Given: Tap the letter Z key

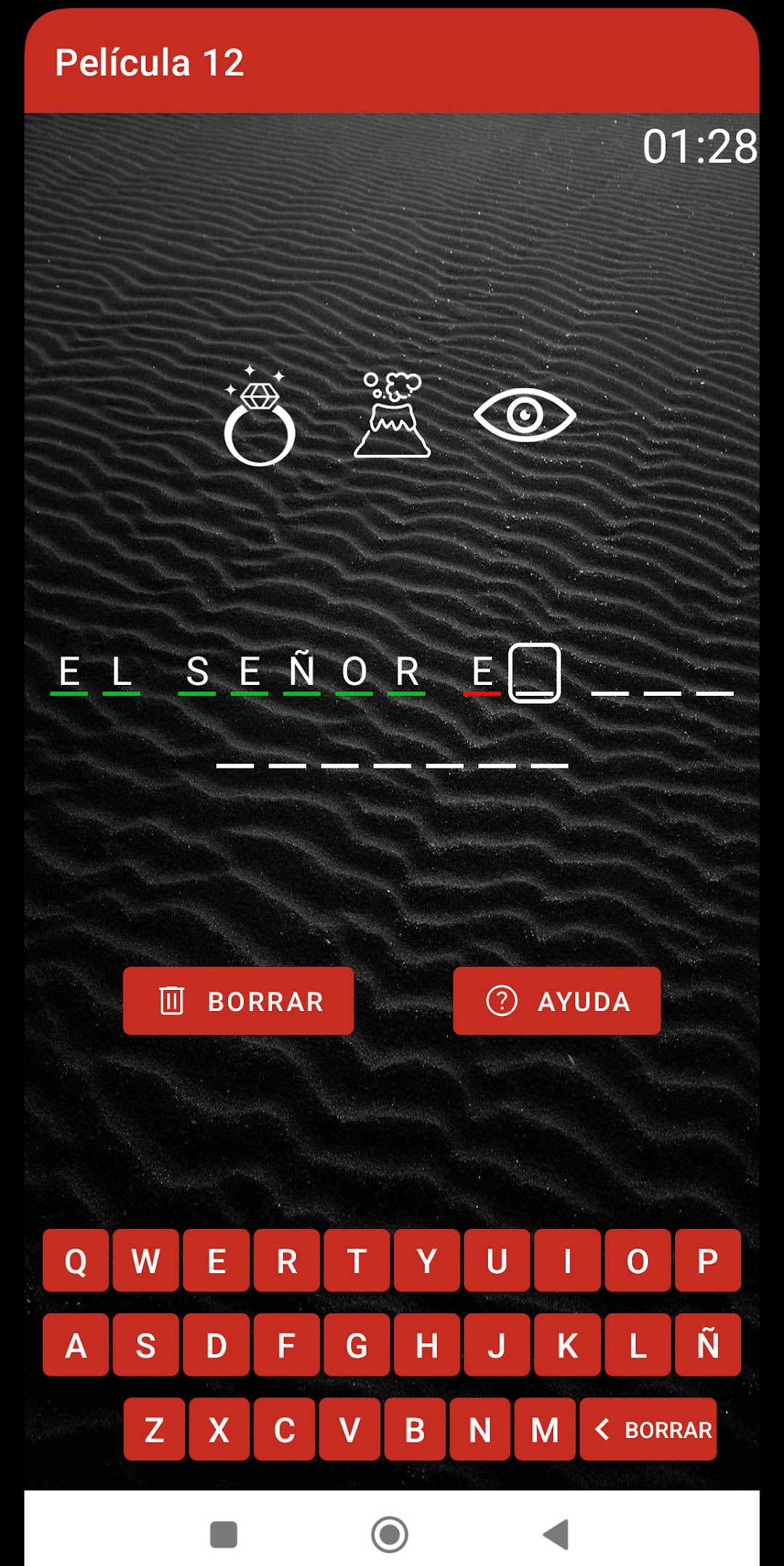Looking at the screenshot, I should click(x=154, y=1429).
